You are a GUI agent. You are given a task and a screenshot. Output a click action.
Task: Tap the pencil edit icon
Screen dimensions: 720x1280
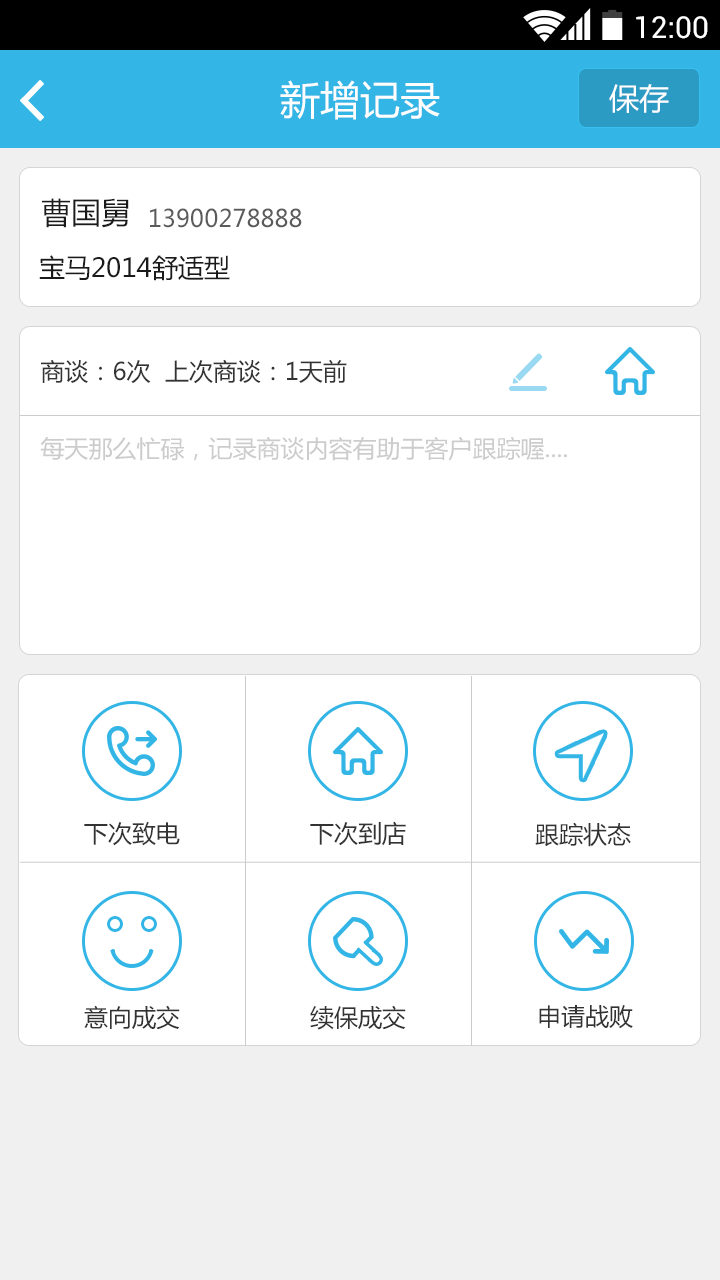point(528,372)
